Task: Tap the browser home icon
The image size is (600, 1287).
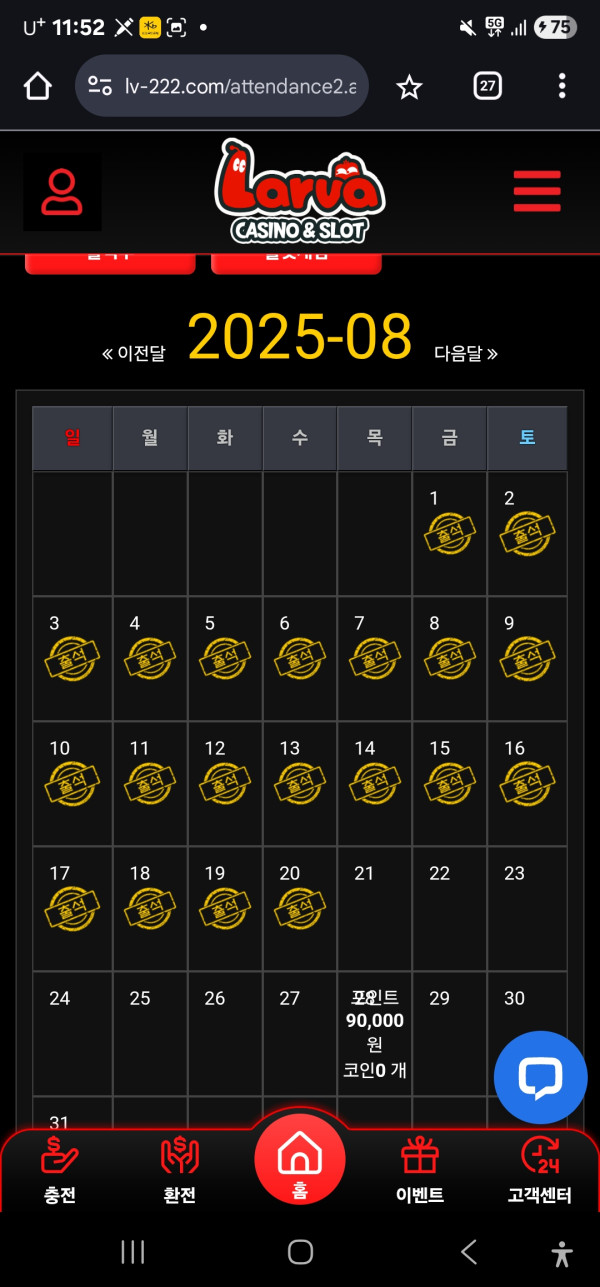Action: tap(37, 86)
